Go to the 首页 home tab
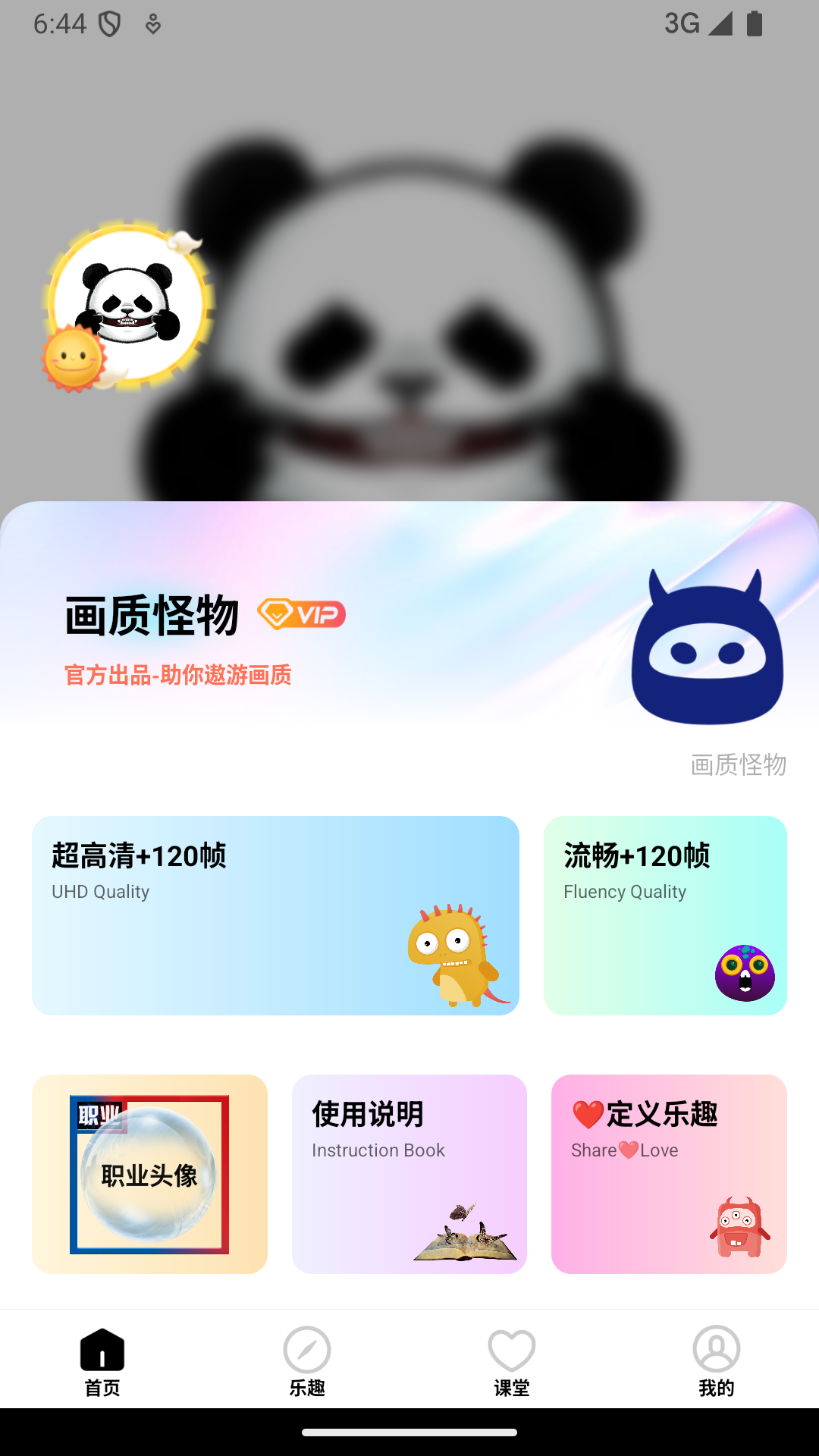Viewport: 819px width, 1456px height. point(102,1362)
